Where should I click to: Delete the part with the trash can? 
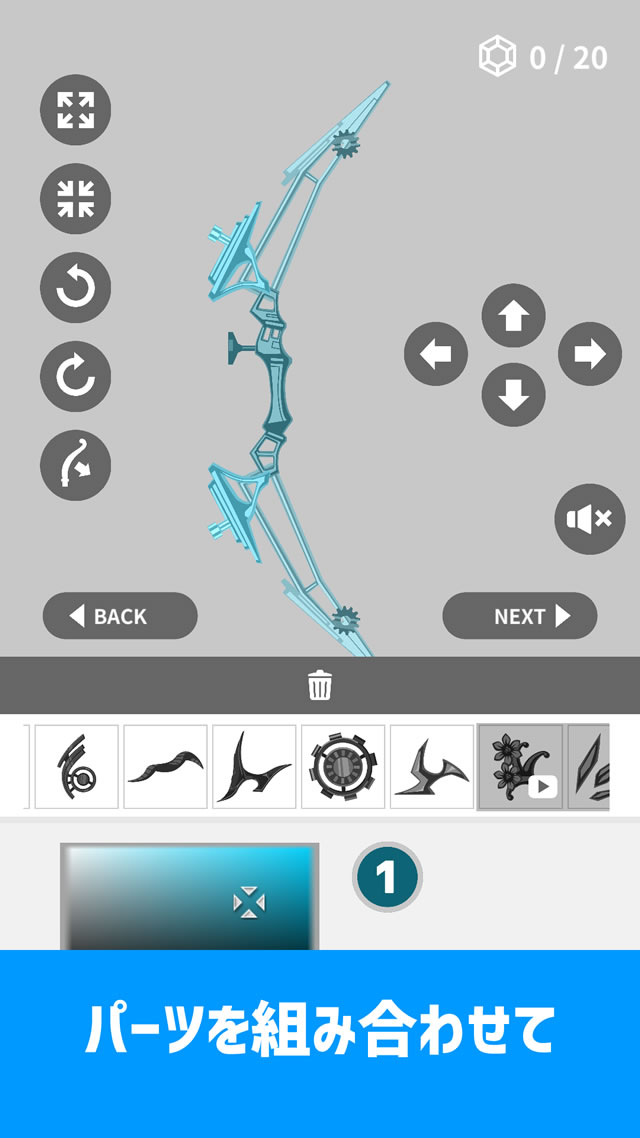point(320,686)
